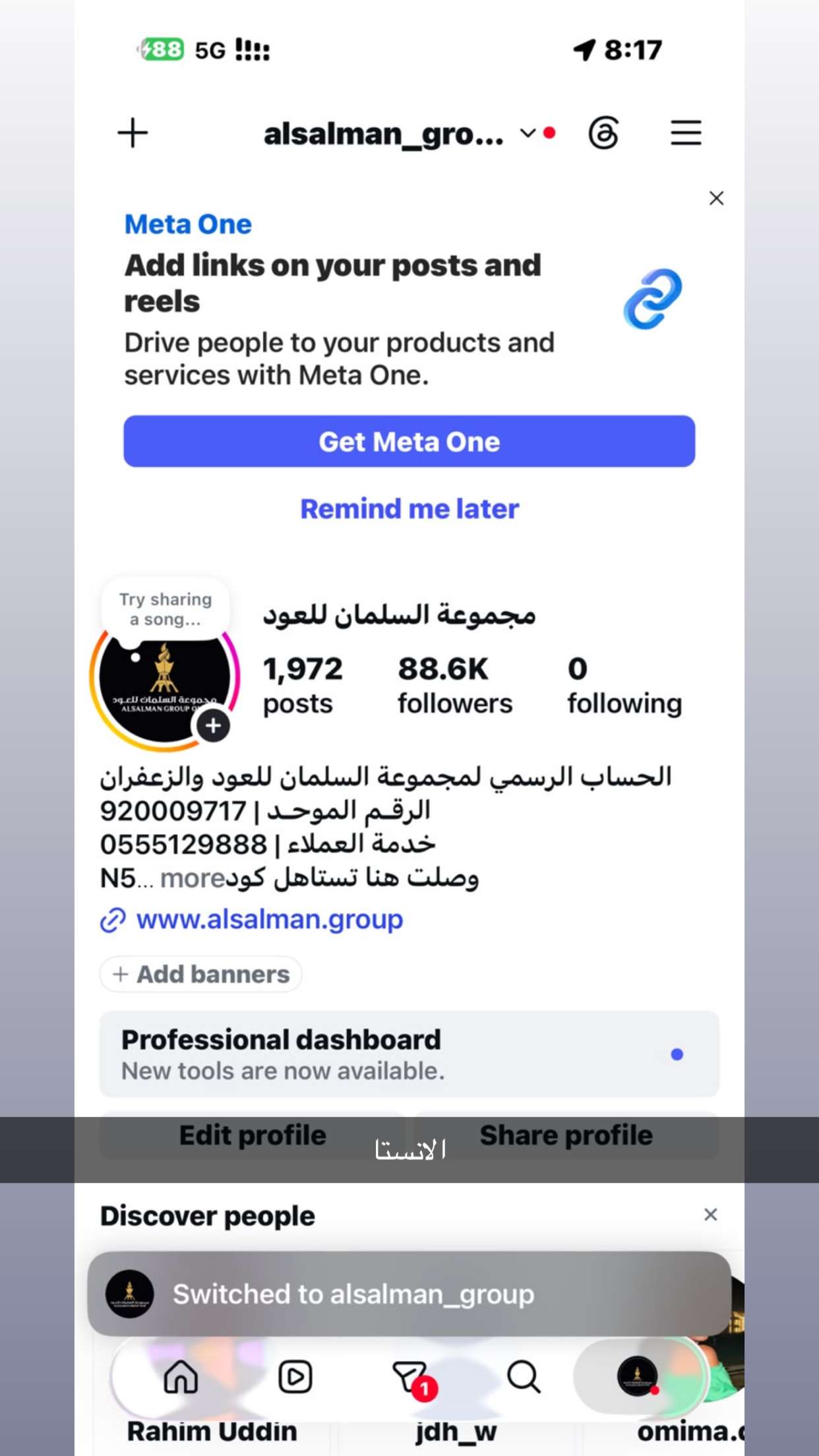
Task: Tap the plus icon to create new content
Action: coord(133,133)
